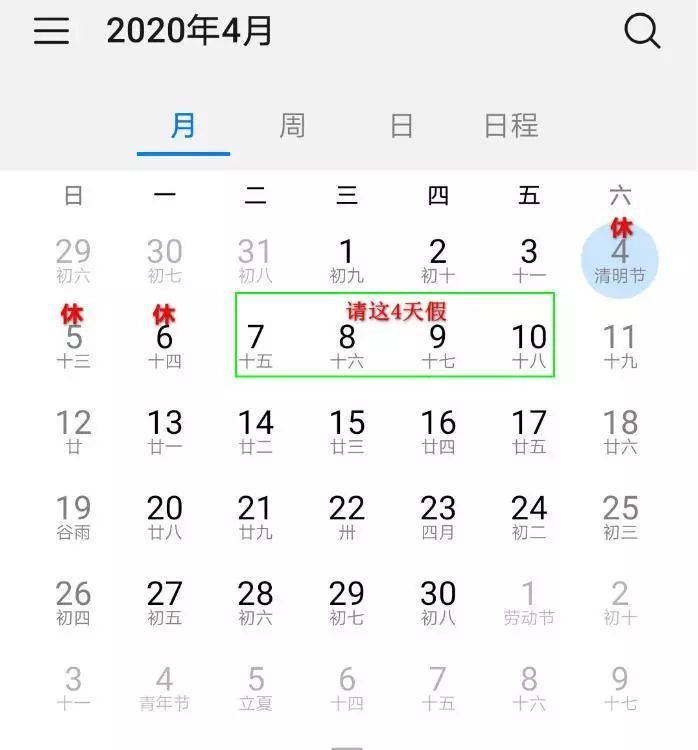
Task: Select May 5 立夏 date
Action: pos(256,687)
